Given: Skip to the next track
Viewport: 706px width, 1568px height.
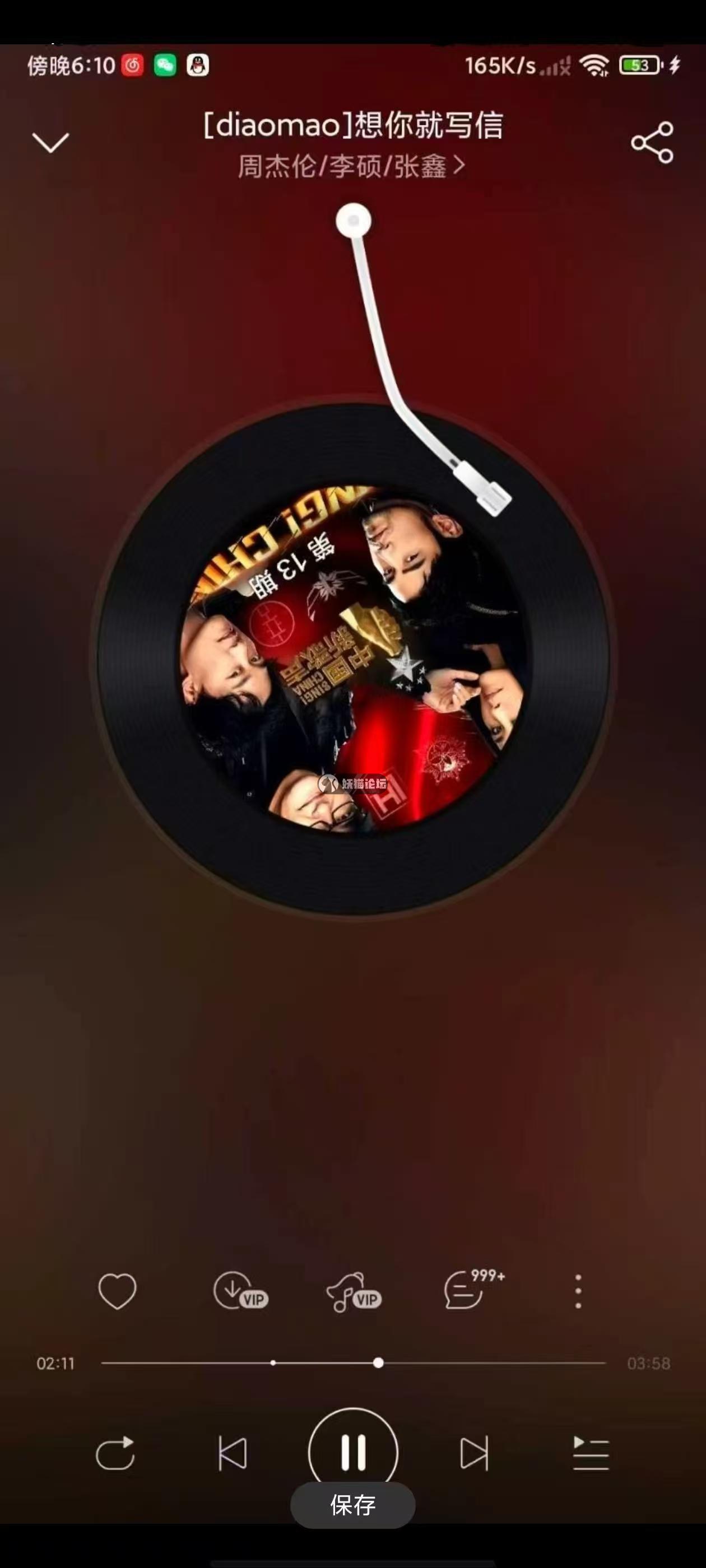Looking at the screenshot, I should [x=473, y=1454].
